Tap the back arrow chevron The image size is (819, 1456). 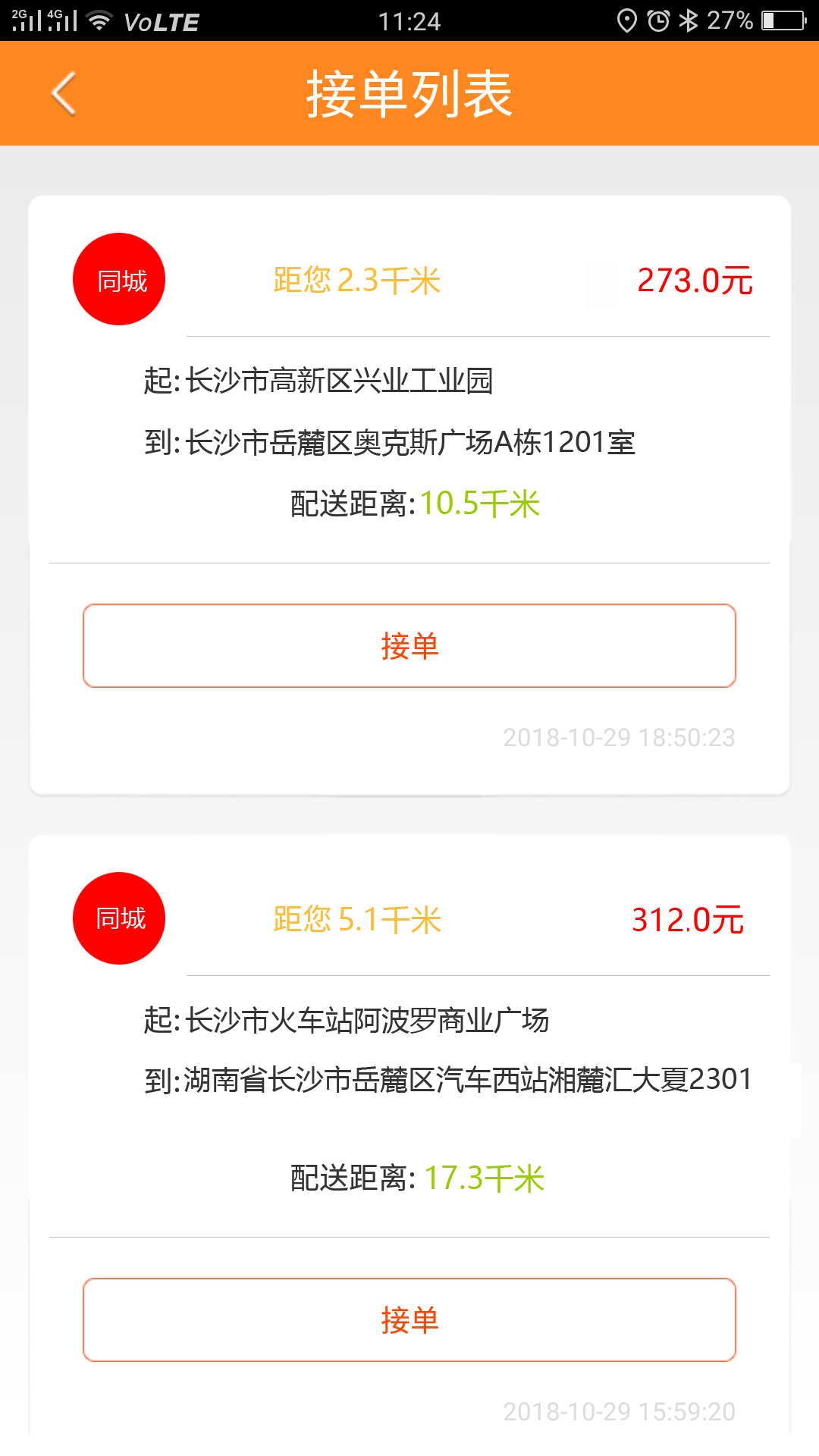click(63, 93)
